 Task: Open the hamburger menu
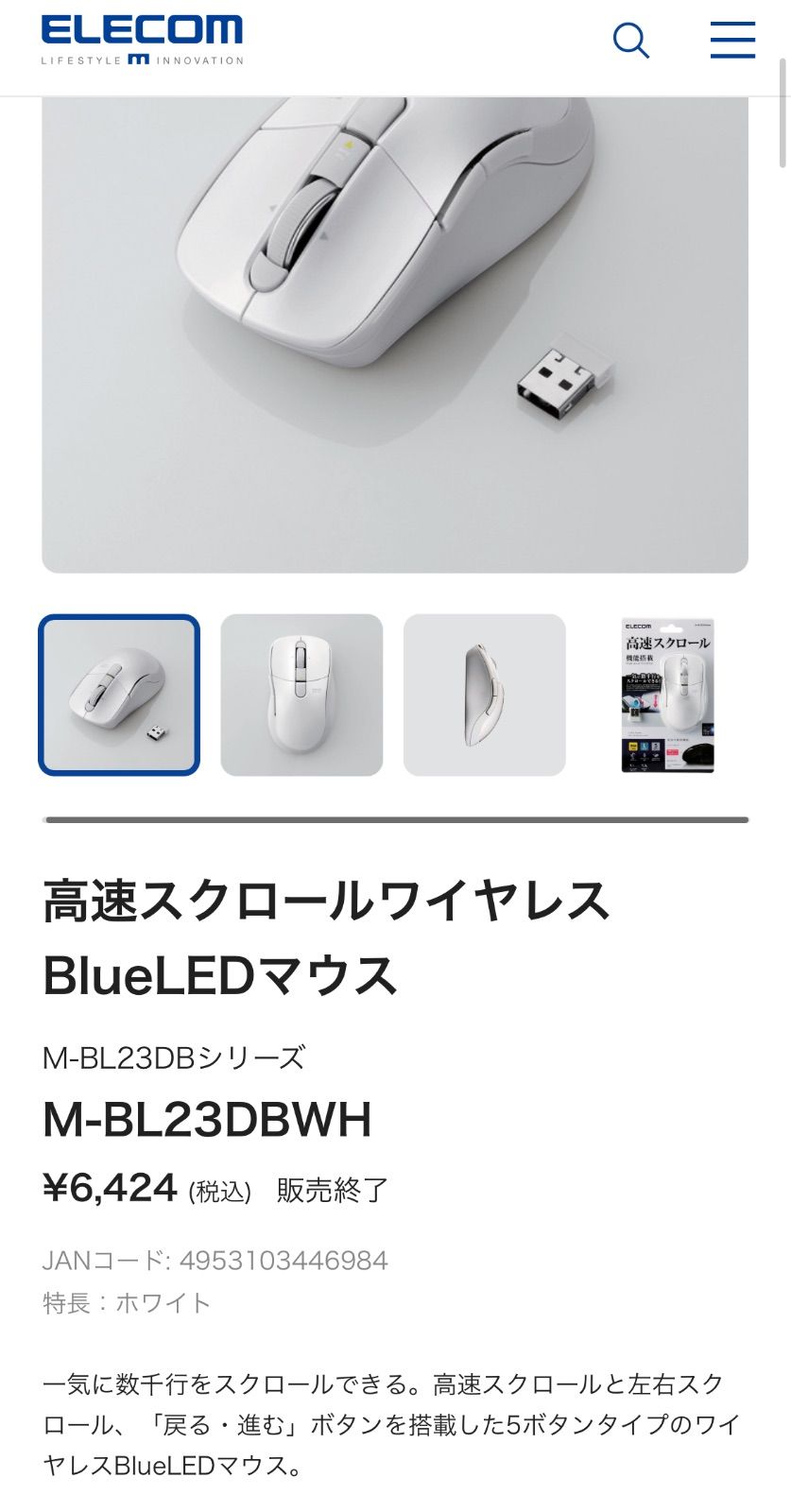pos(732,40)
